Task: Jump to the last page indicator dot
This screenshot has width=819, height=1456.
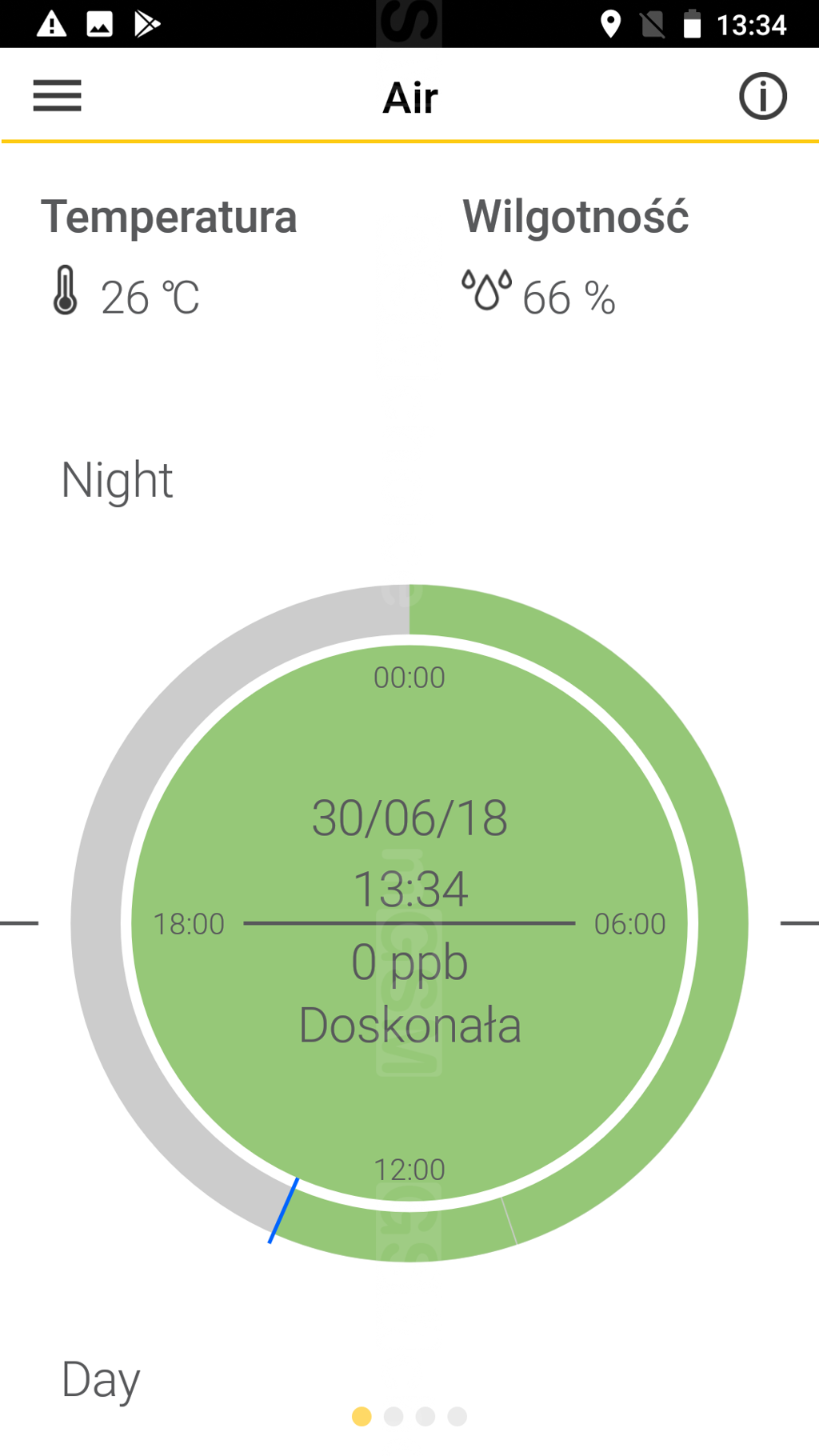Action: point(457,1416)
